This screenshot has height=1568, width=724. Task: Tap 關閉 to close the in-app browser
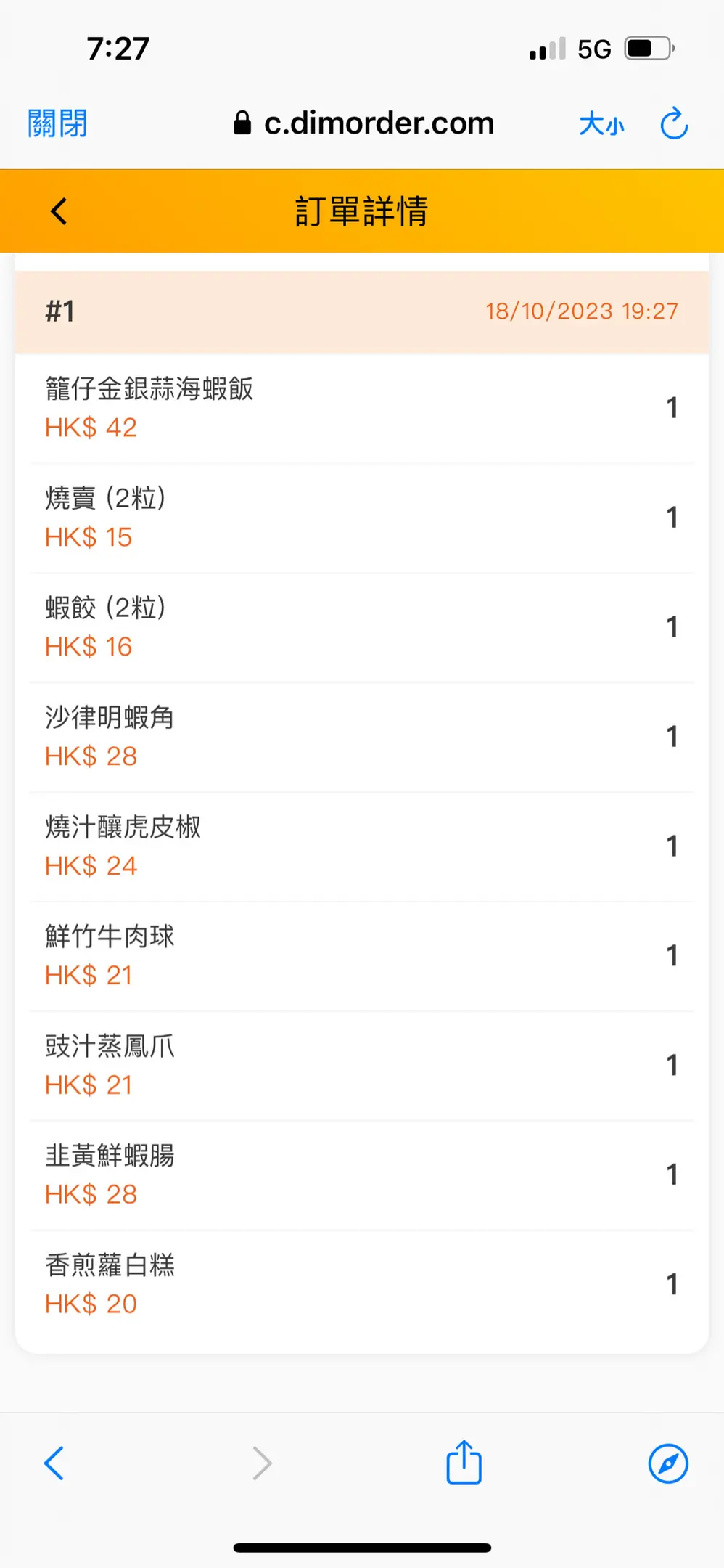pos(57,123)
